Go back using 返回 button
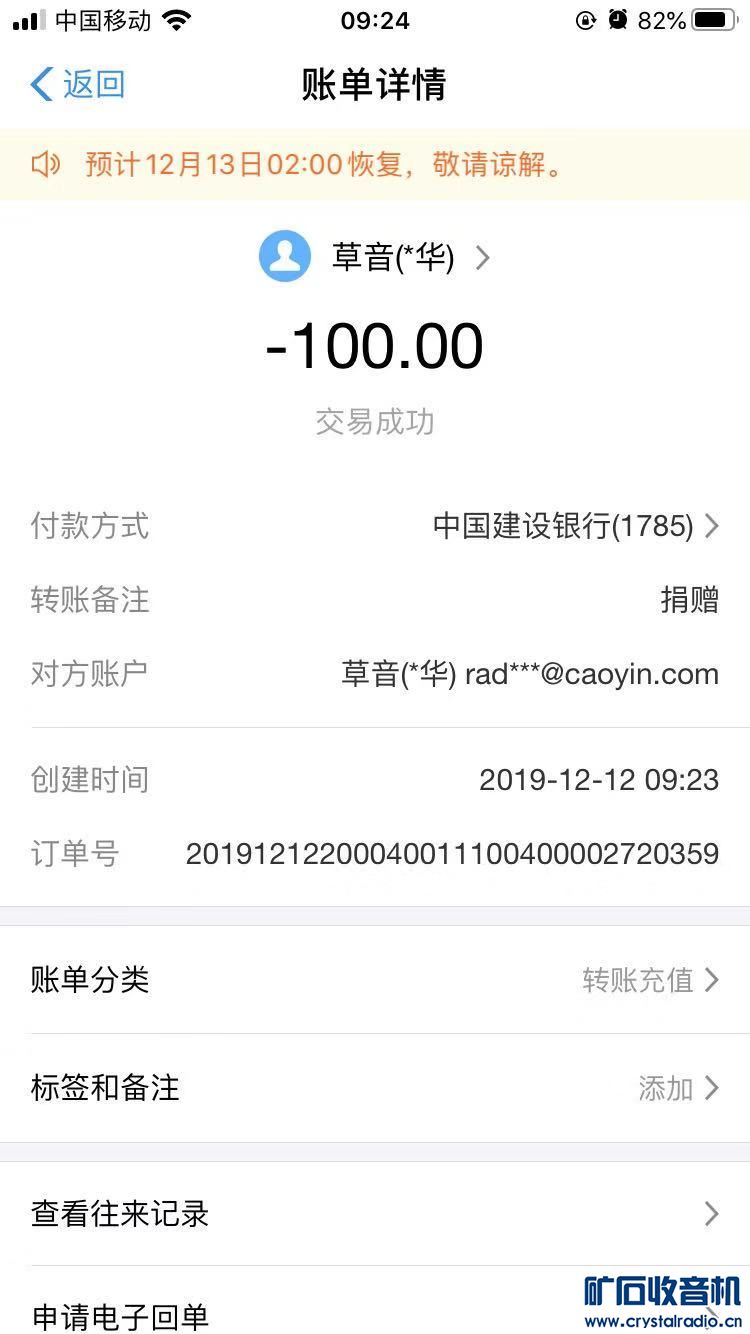This screenshot has height=1334, width=750. point(78,85)
